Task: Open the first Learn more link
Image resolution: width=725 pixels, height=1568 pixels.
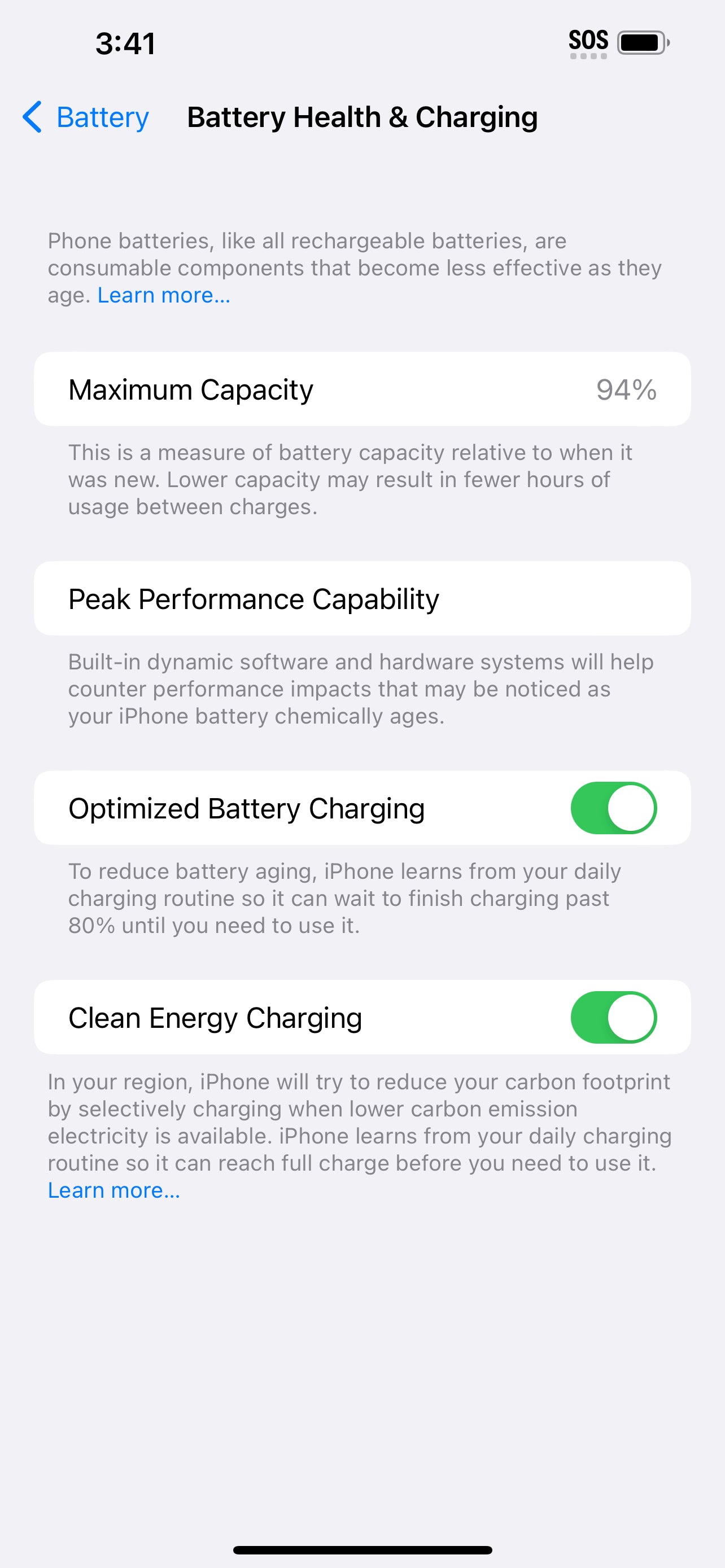Action: (163, 295)
